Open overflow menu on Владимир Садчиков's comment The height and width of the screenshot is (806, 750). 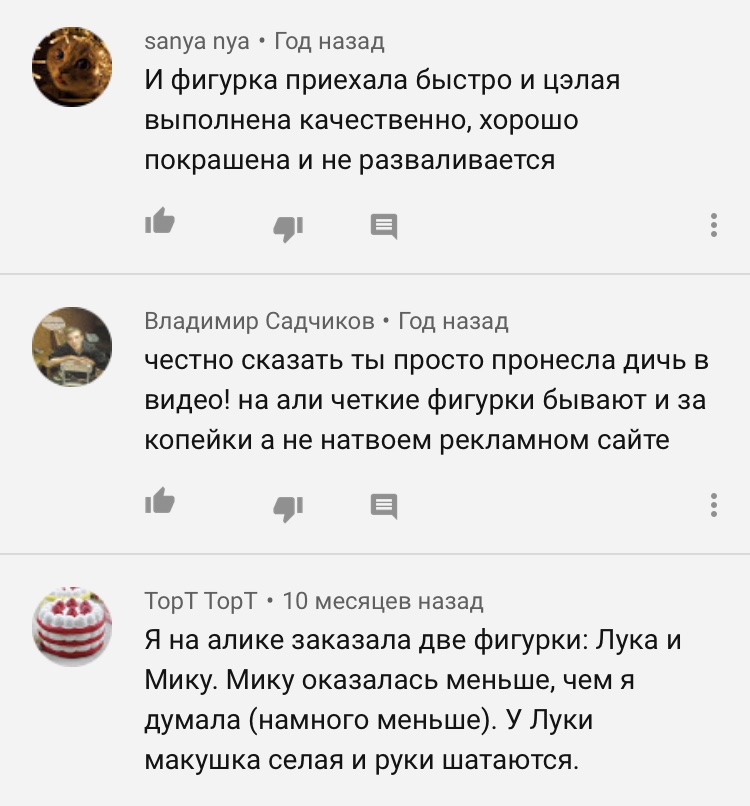tap(713, 504)
